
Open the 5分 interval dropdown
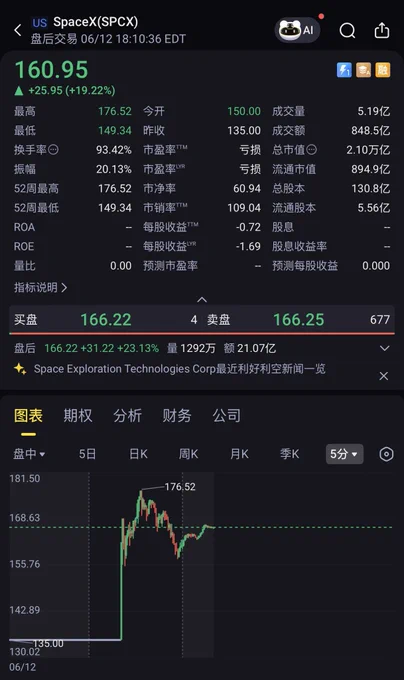point(344,454)
